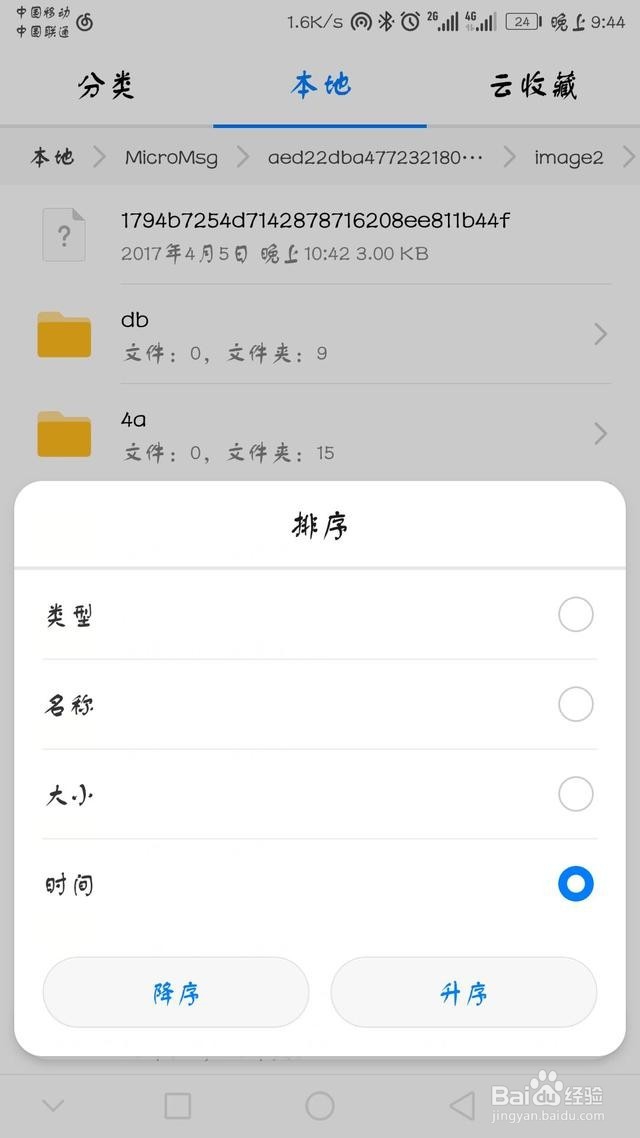Open the aed22dba477232180 breadcrumb folder
The image size is (640, 1138).
(x=375, y=157)
